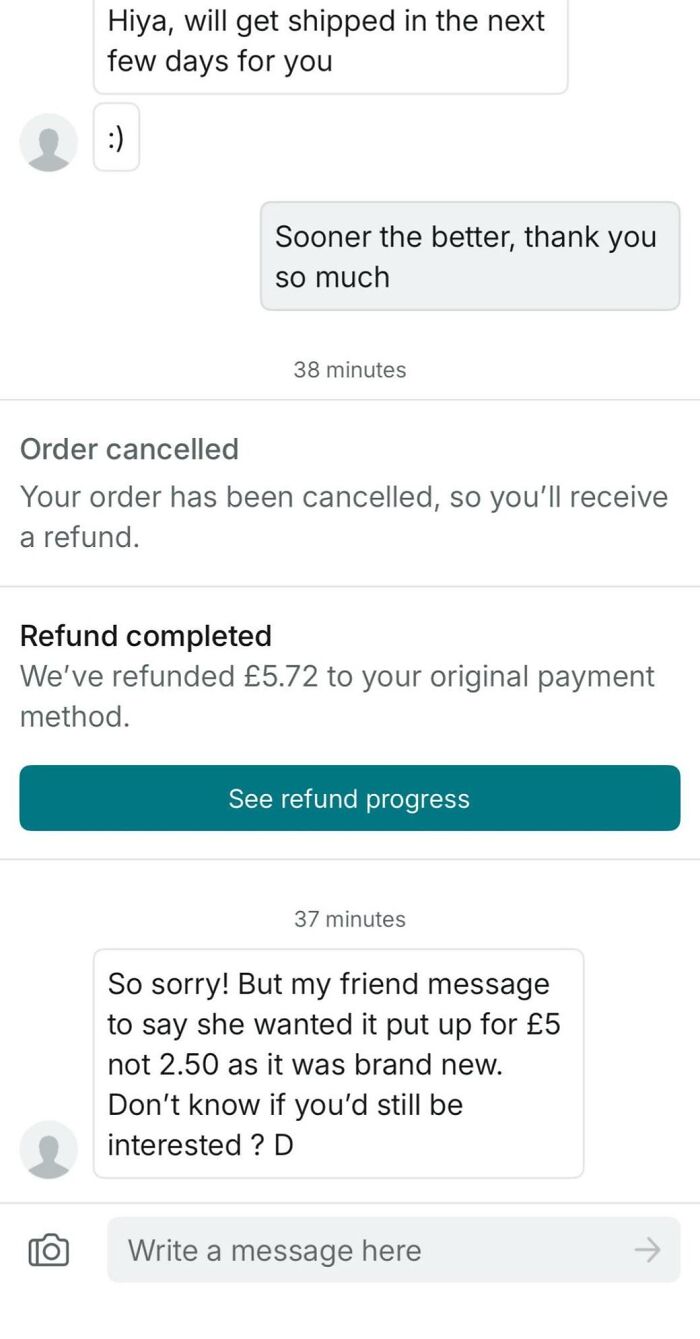The image size is (700, 1339).
Task: Send the message with the arrow icon
Action: tap(648, 1250)
